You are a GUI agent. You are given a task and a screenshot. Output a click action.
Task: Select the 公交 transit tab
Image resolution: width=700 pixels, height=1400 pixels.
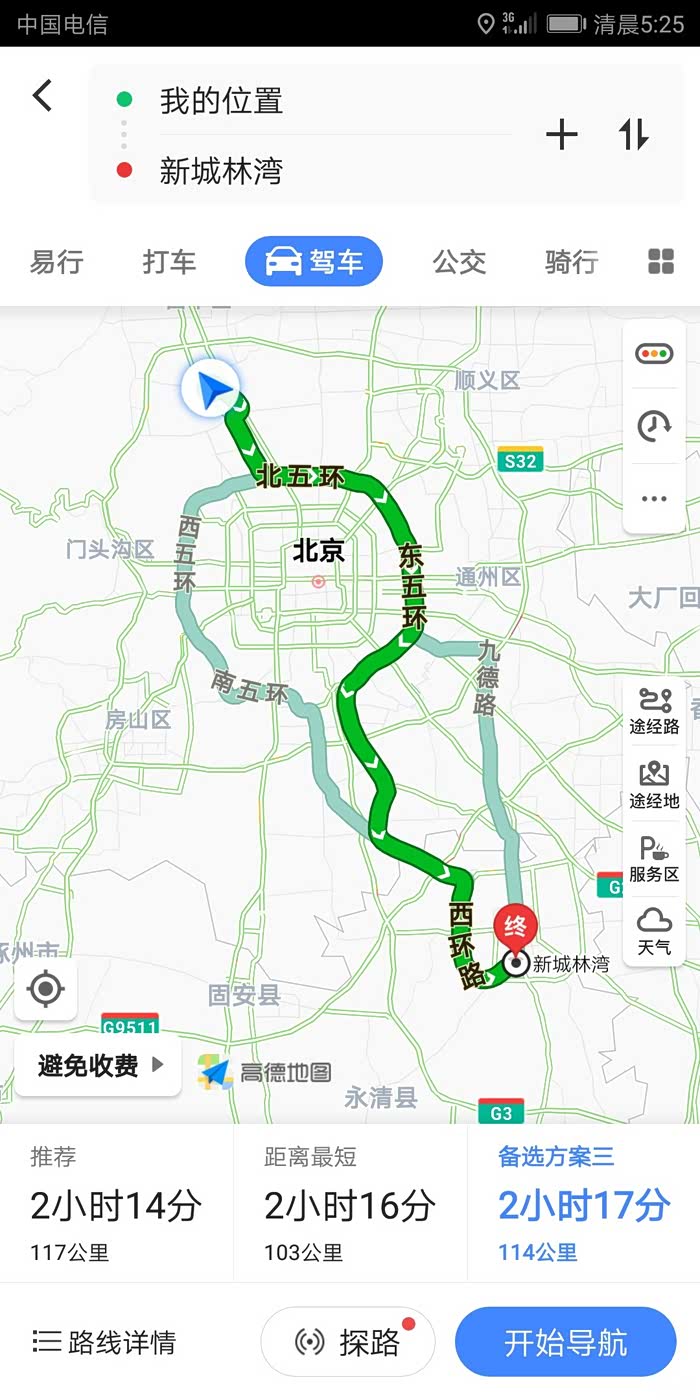click(459, 262)
